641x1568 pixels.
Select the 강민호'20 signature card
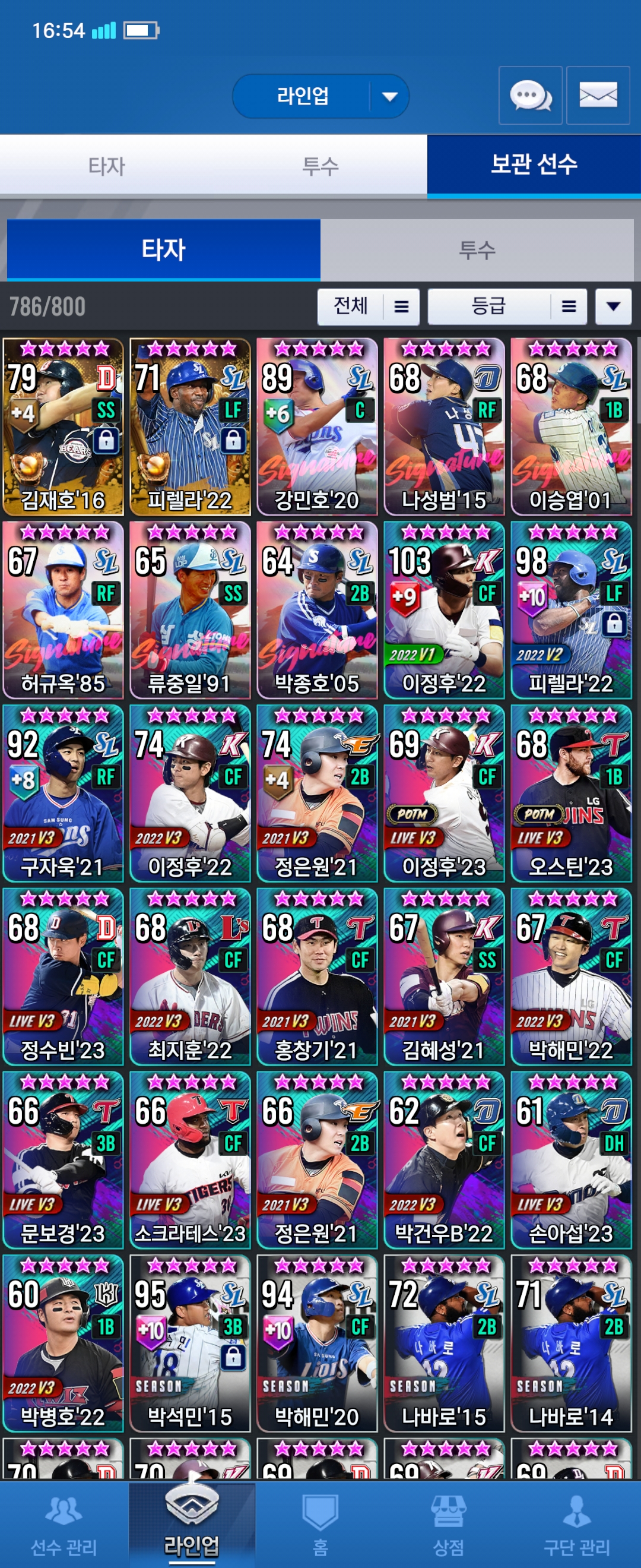click(x=317, y=426)
